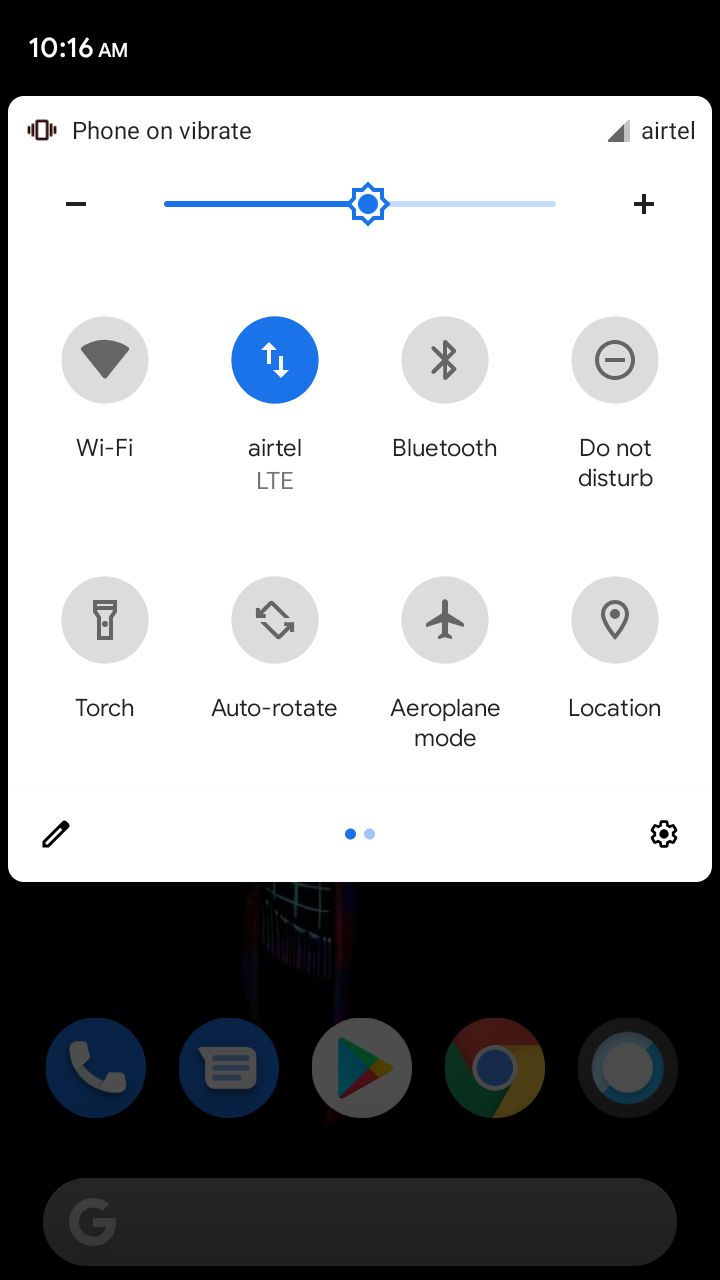Go to second quick settings page dot
The height and width of the screenshot is (1280, 720).
370,834
